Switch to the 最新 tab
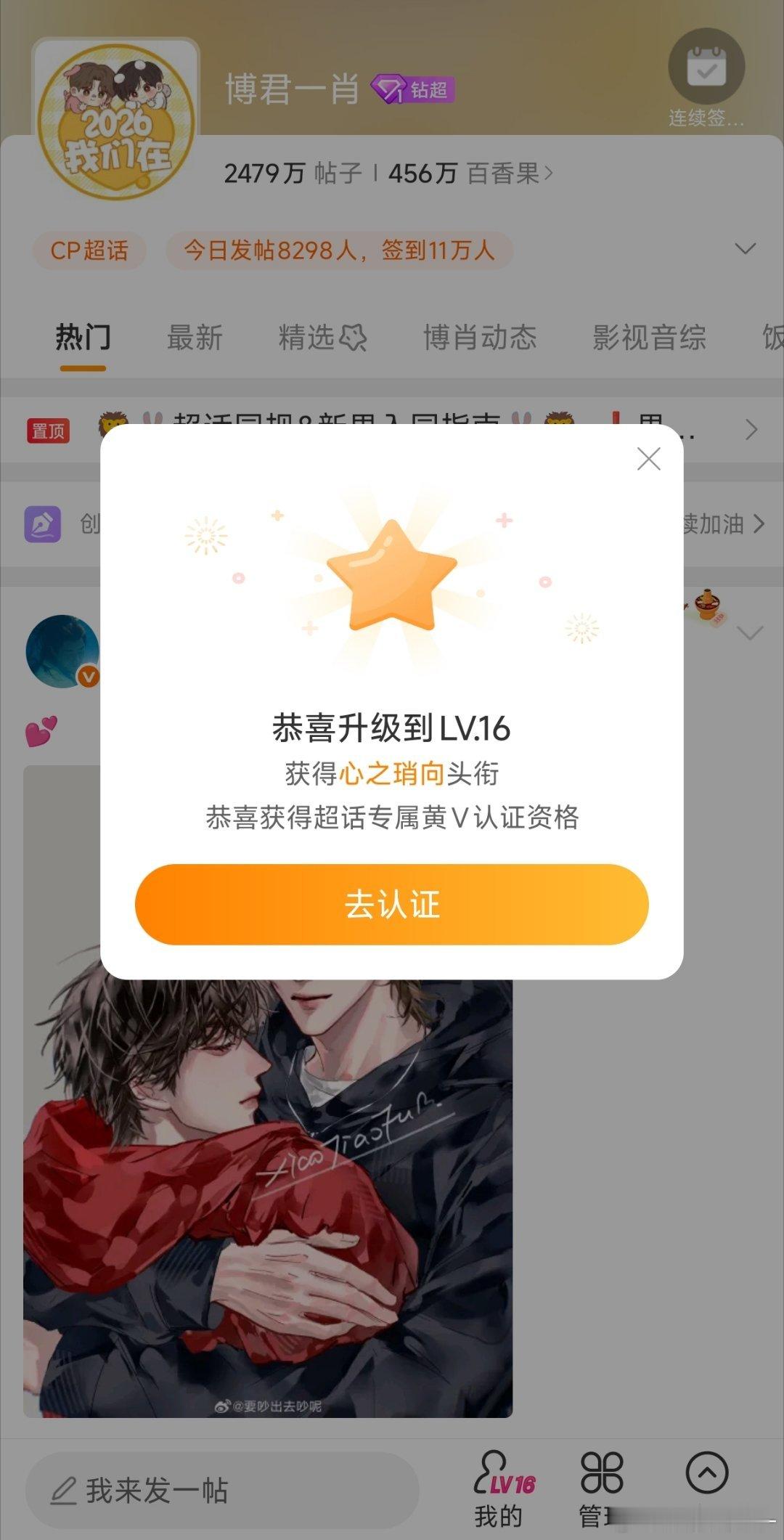Viewport: 784px width, 1540px height. [195, 336]
